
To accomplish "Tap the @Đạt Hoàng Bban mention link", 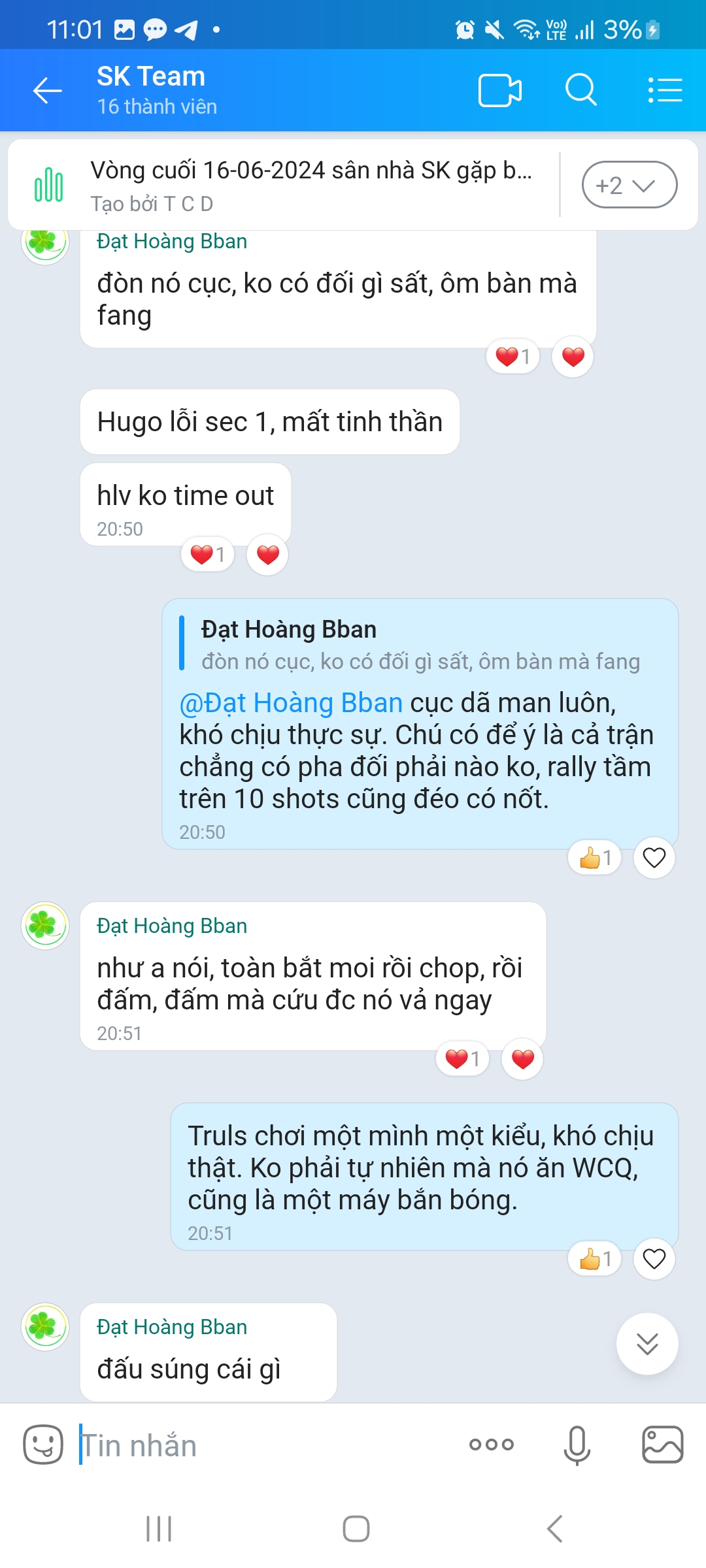I will click(x=291, y=703).
